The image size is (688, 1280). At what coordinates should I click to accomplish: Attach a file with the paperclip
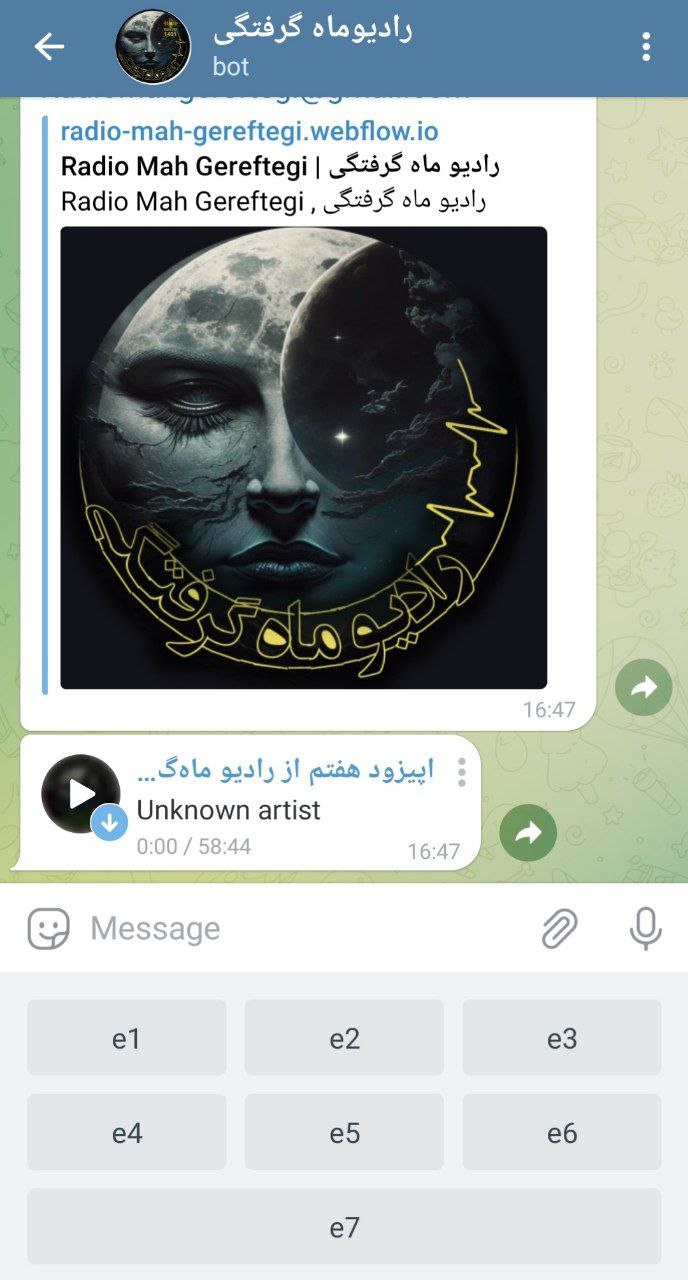560,929
